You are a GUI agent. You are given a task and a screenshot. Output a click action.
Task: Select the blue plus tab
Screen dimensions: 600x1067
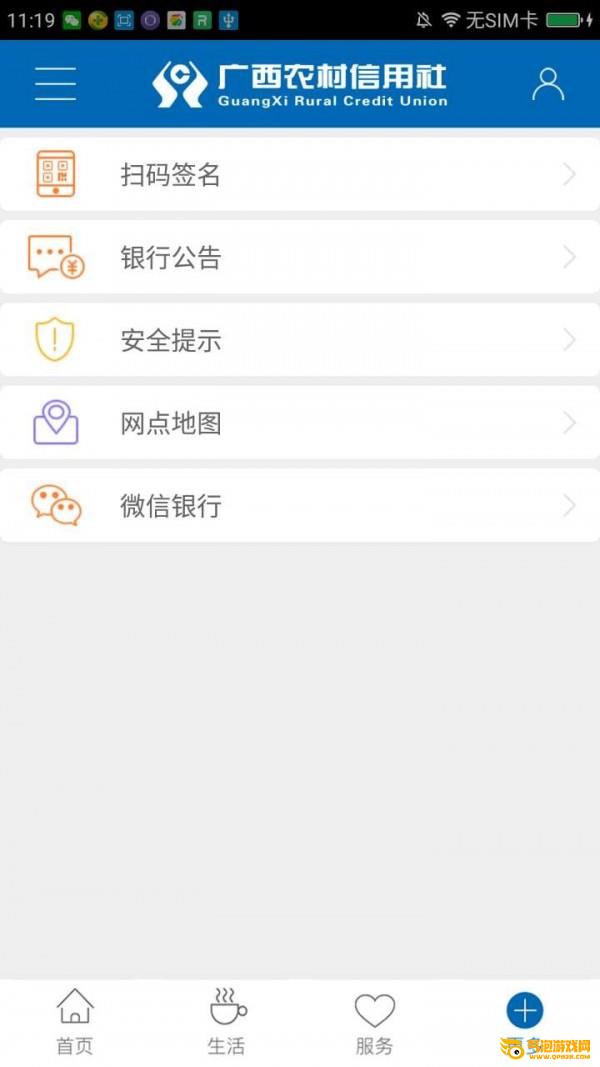coord(524,1012)
